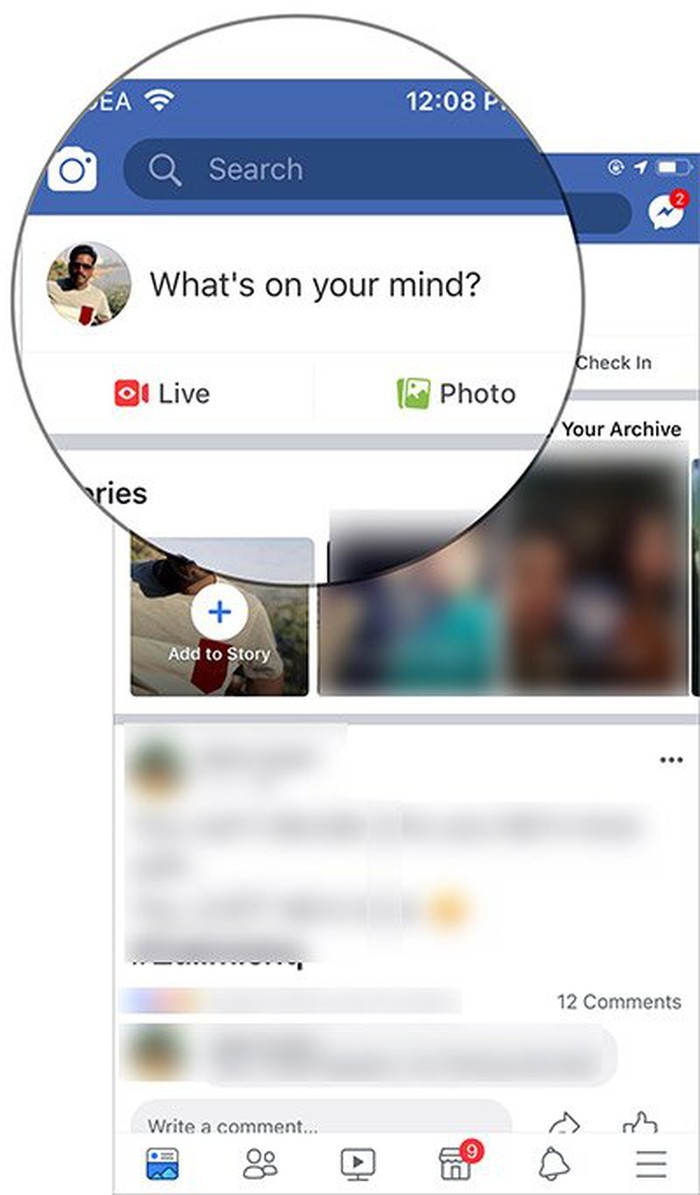Open the Marketplace tab
The image size is (700, 1195).
click(x=455, y=1163)
